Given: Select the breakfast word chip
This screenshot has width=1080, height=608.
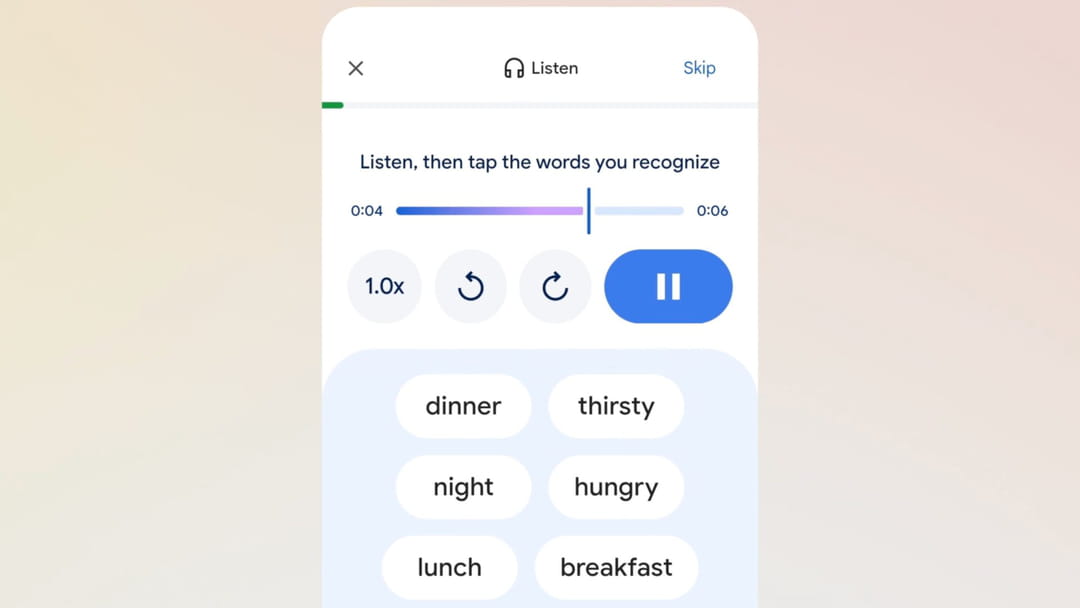Looking at the screenshot, I should [616, 567].
